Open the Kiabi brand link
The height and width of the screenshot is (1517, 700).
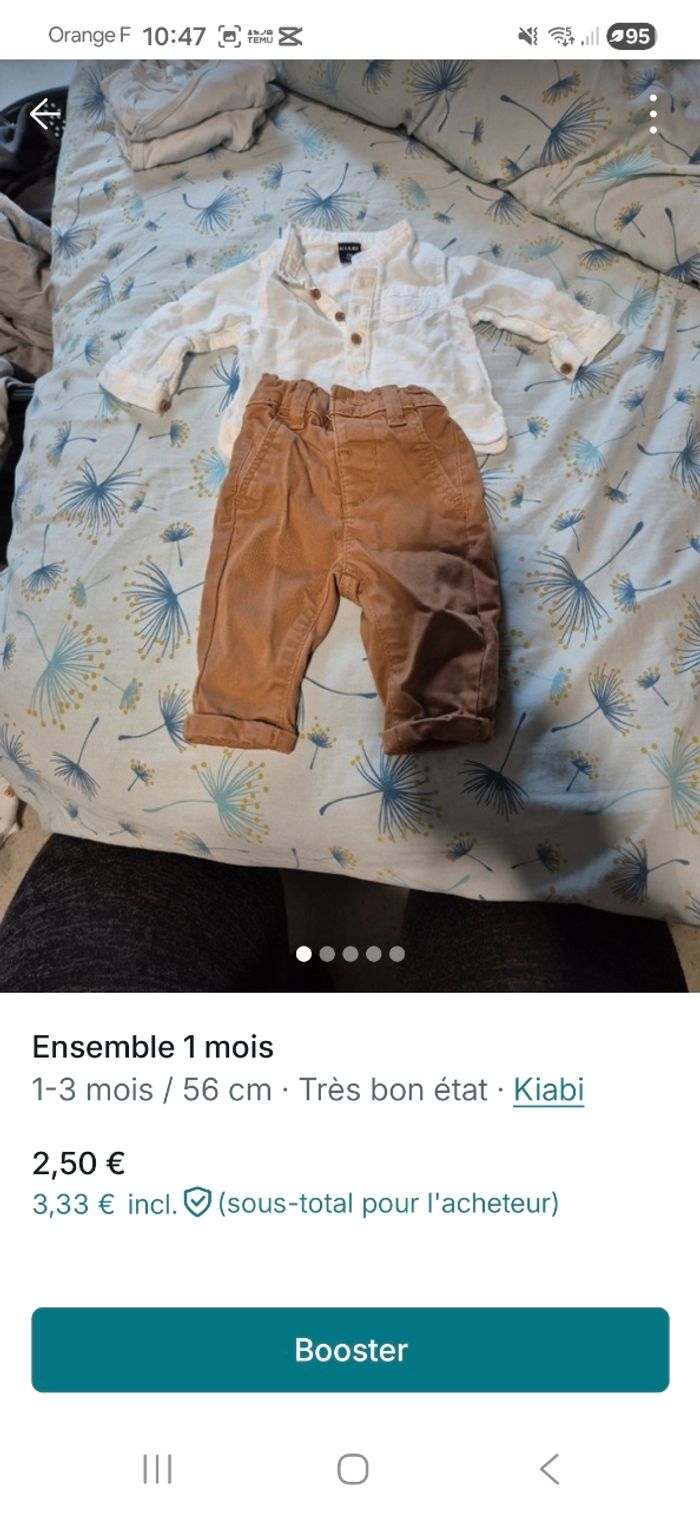[x=548, y=1089]
